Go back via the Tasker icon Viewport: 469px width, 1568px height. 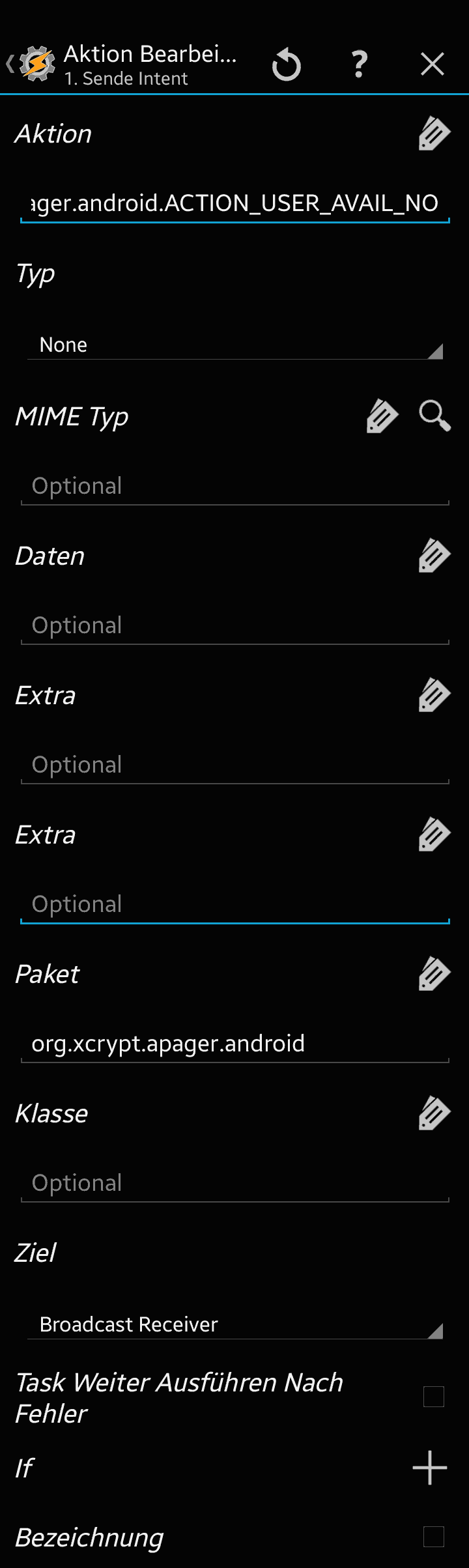click(x=34, y=64)
